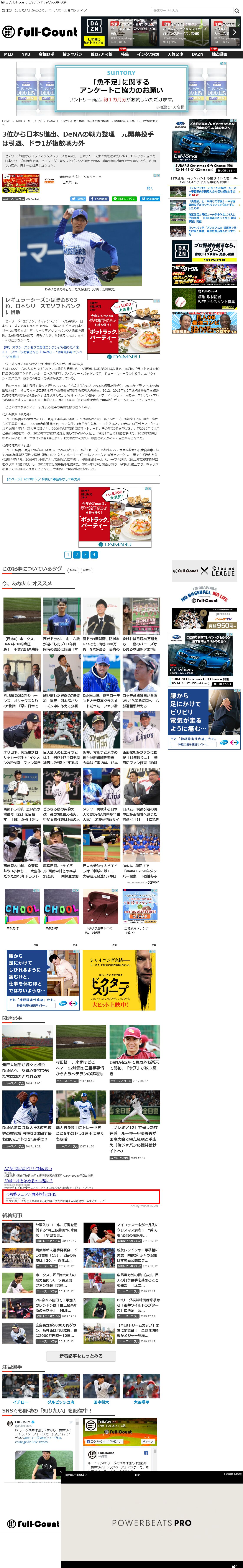Open the 高校野球 tab
This screenshot has width=243, height=1568.
[x=46, y=54]
